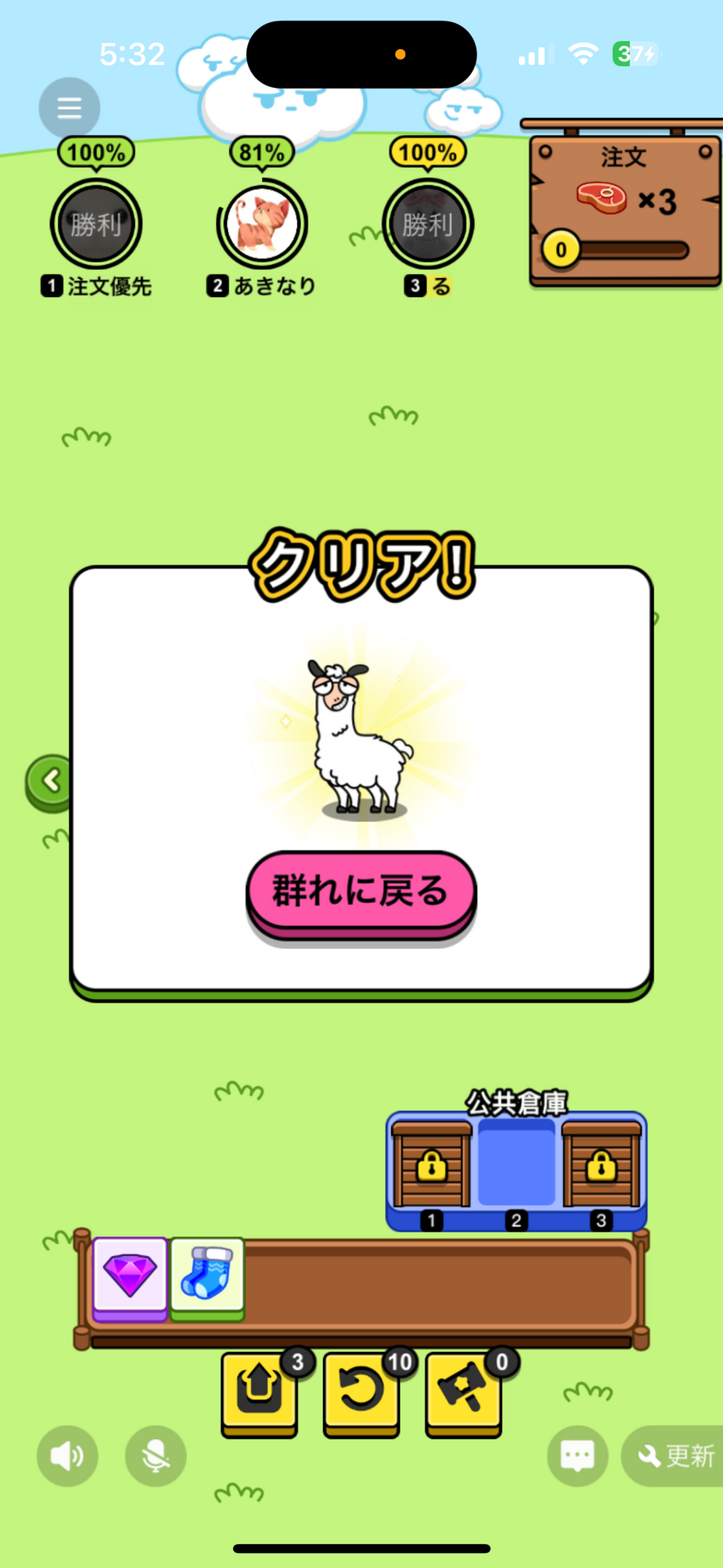Select the purple gem tile
Viewport: 723px width, 1568px height.
point(130,1276)
